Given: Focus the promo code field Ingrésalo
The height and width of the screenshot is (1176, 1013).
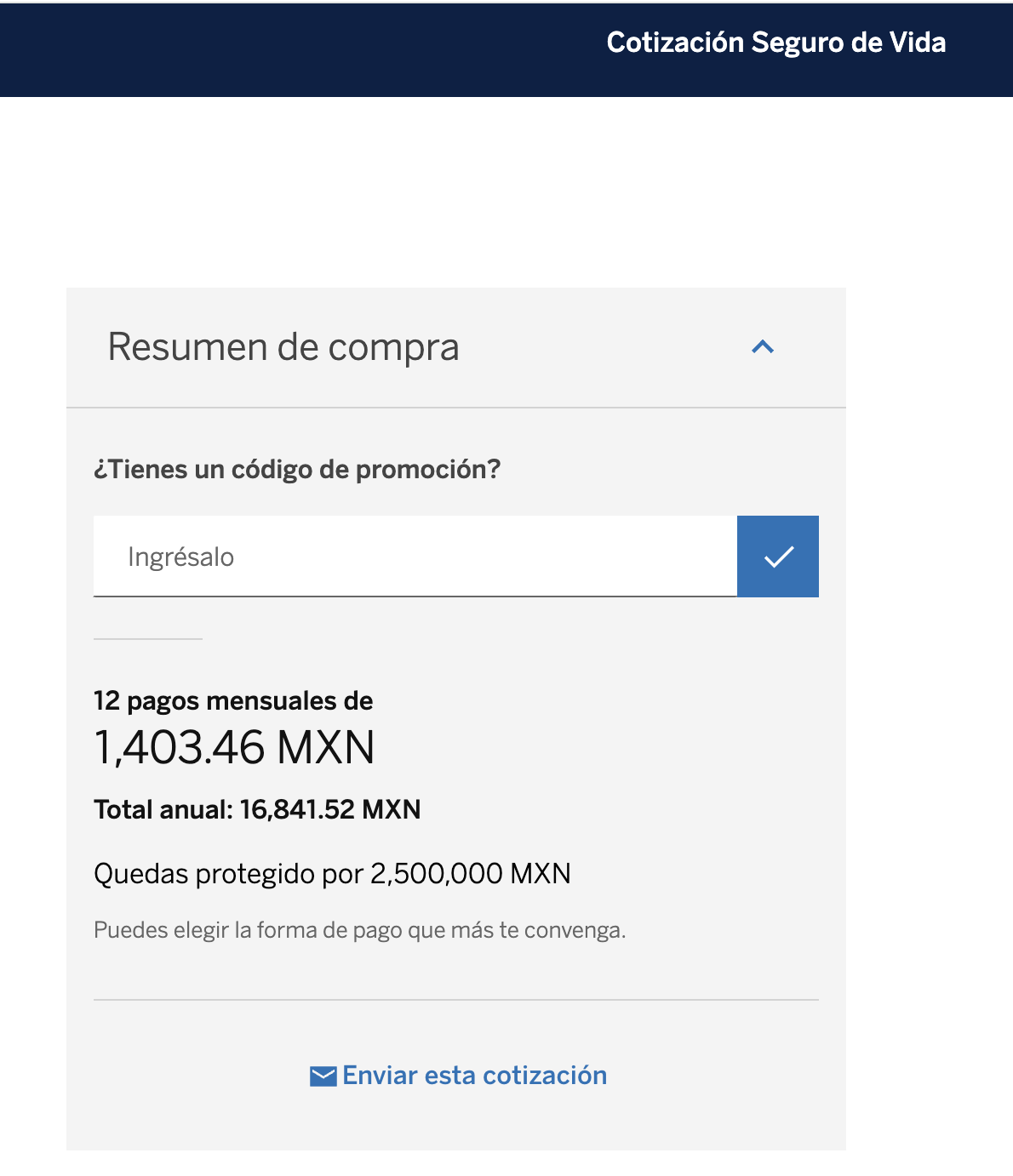Looking at the screenshot, I should 415,557.
